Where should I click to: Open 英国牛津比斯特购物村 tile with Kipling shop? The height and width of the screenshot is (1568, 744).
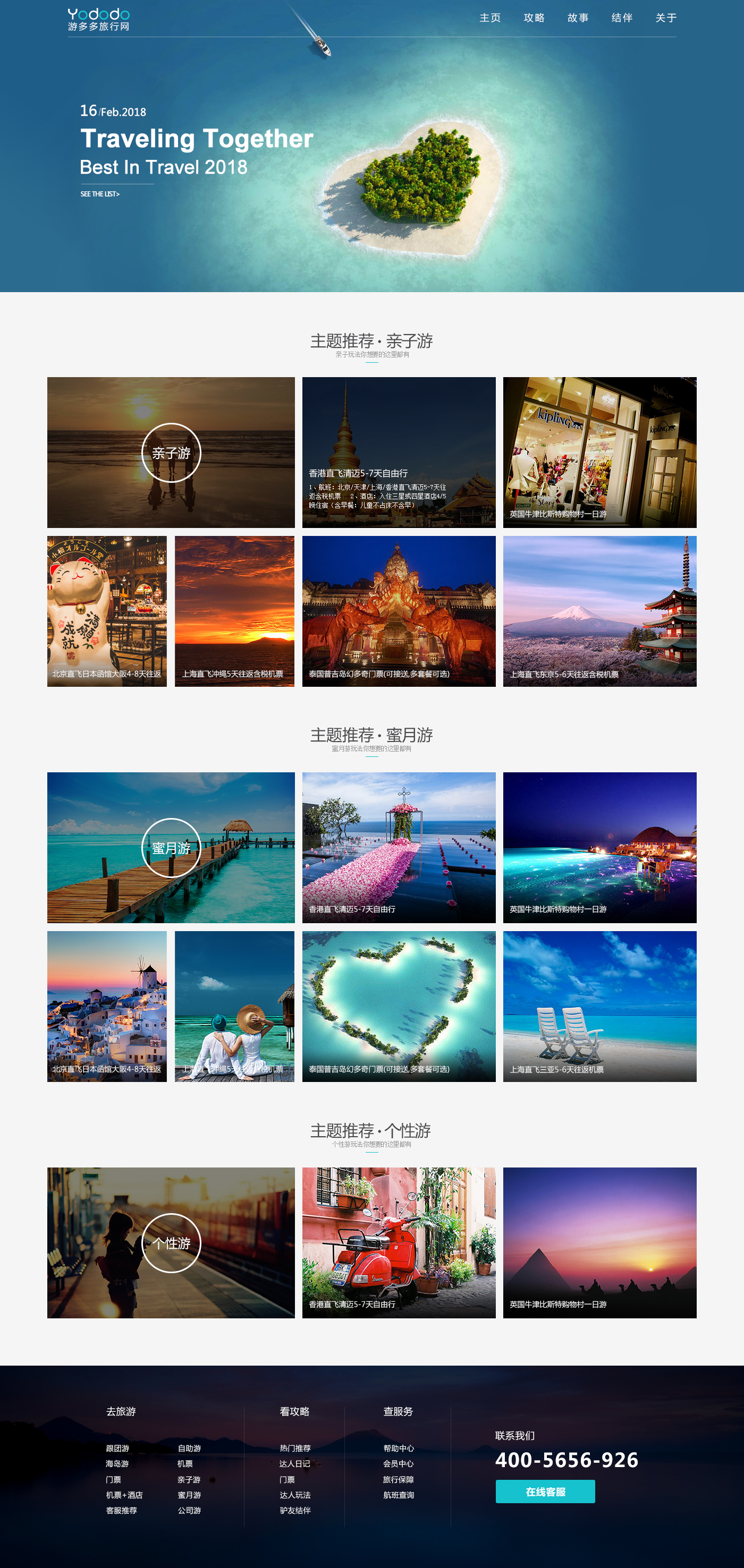599,452
